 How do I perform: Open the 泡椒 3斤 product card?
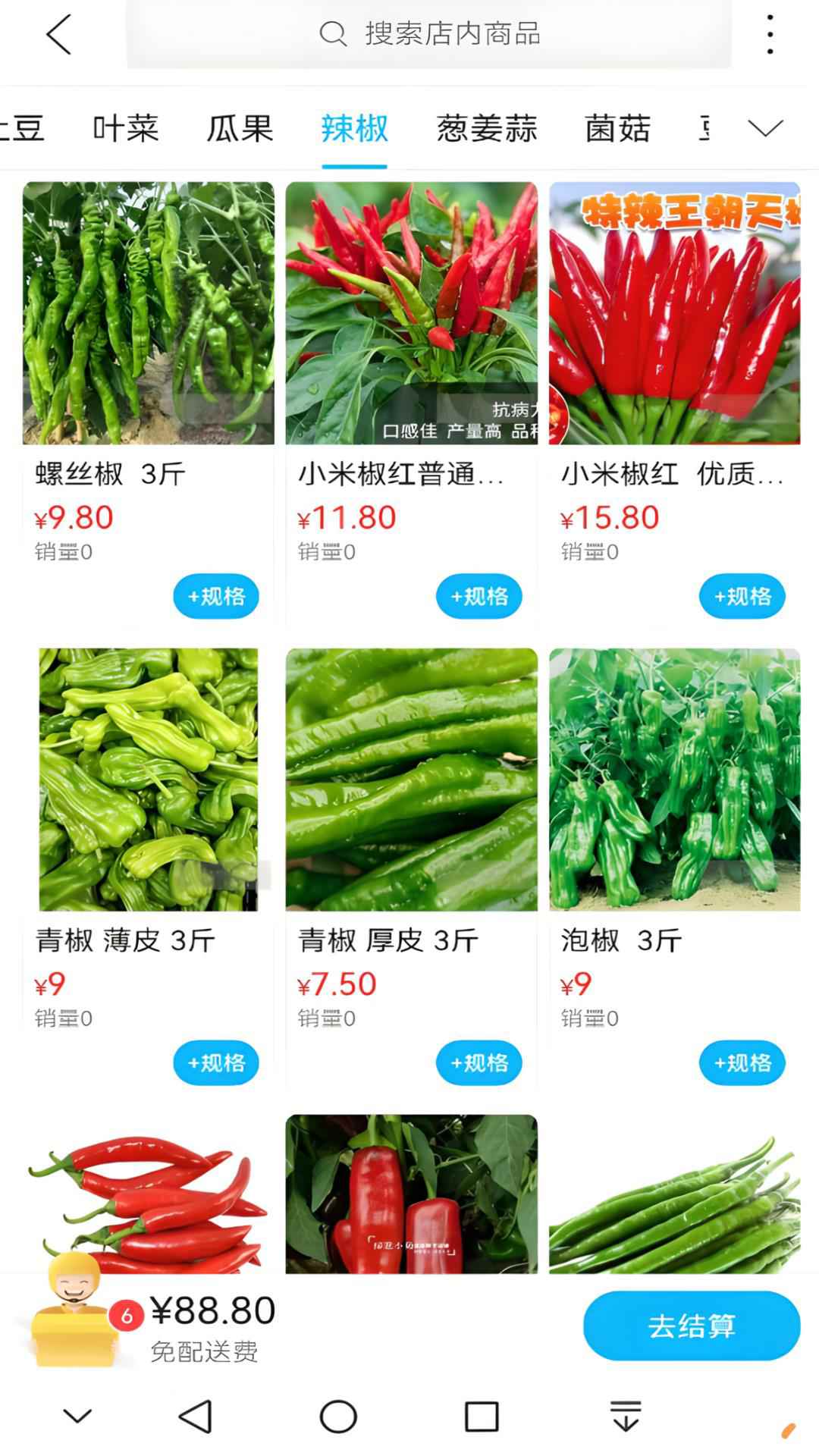click(x=674, y=780)
